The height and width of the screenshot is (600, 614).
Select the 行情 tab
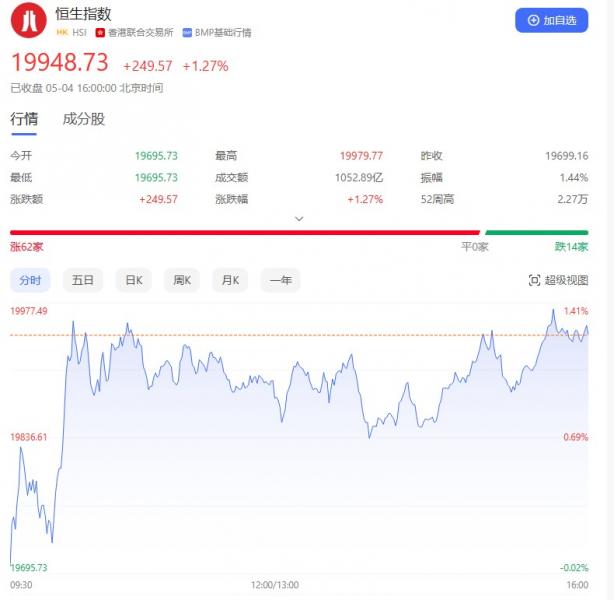pos(24,119)
